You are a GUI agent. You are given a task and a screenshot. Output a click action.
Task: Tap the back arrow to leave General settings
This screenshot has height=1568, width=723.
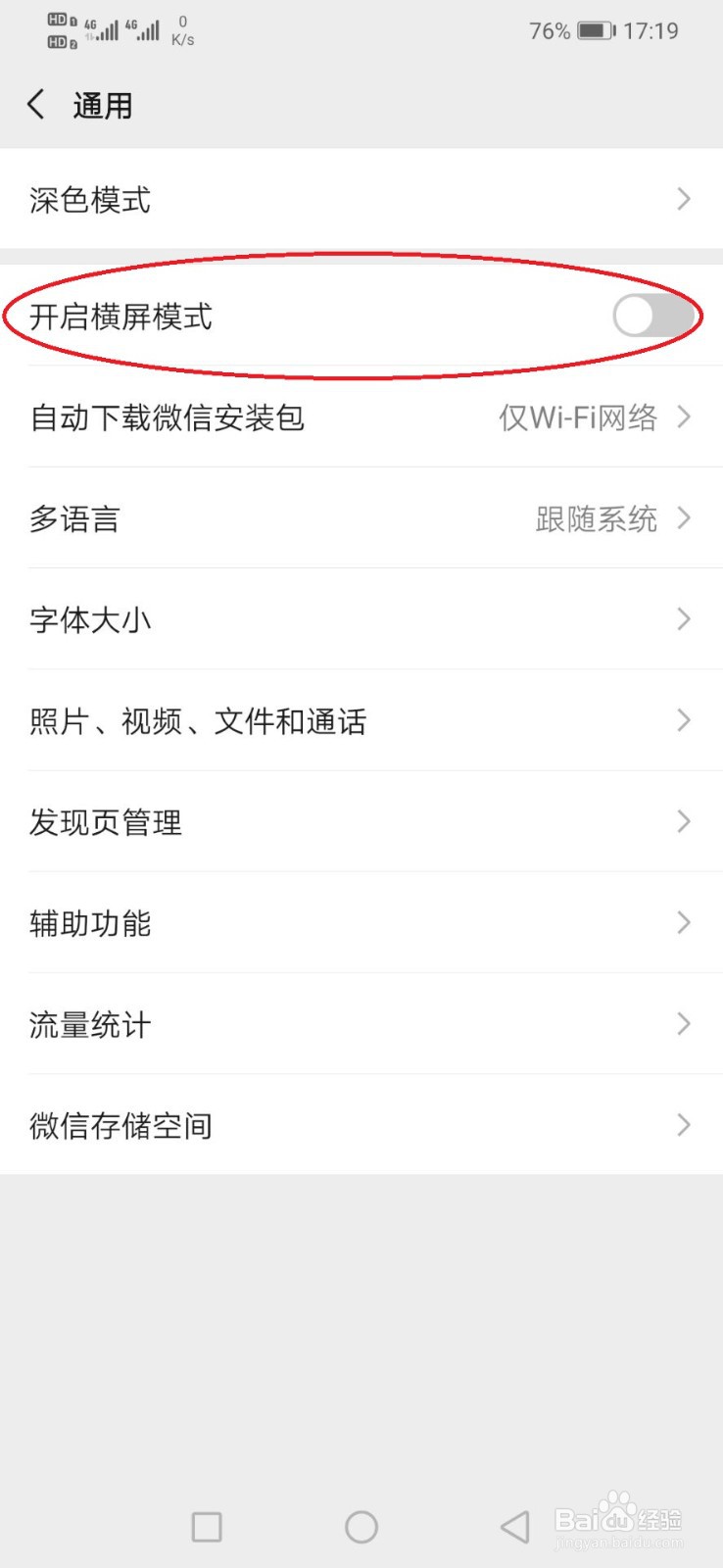click(x=35, y=103)
